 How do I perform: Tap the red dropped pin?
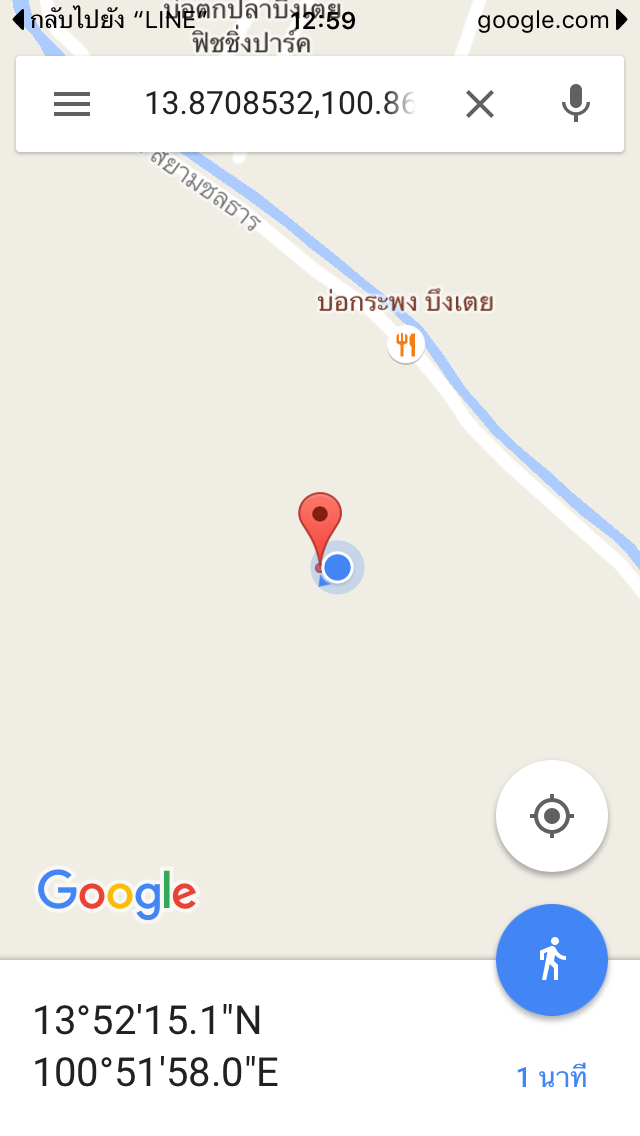[x=320, y=522]
